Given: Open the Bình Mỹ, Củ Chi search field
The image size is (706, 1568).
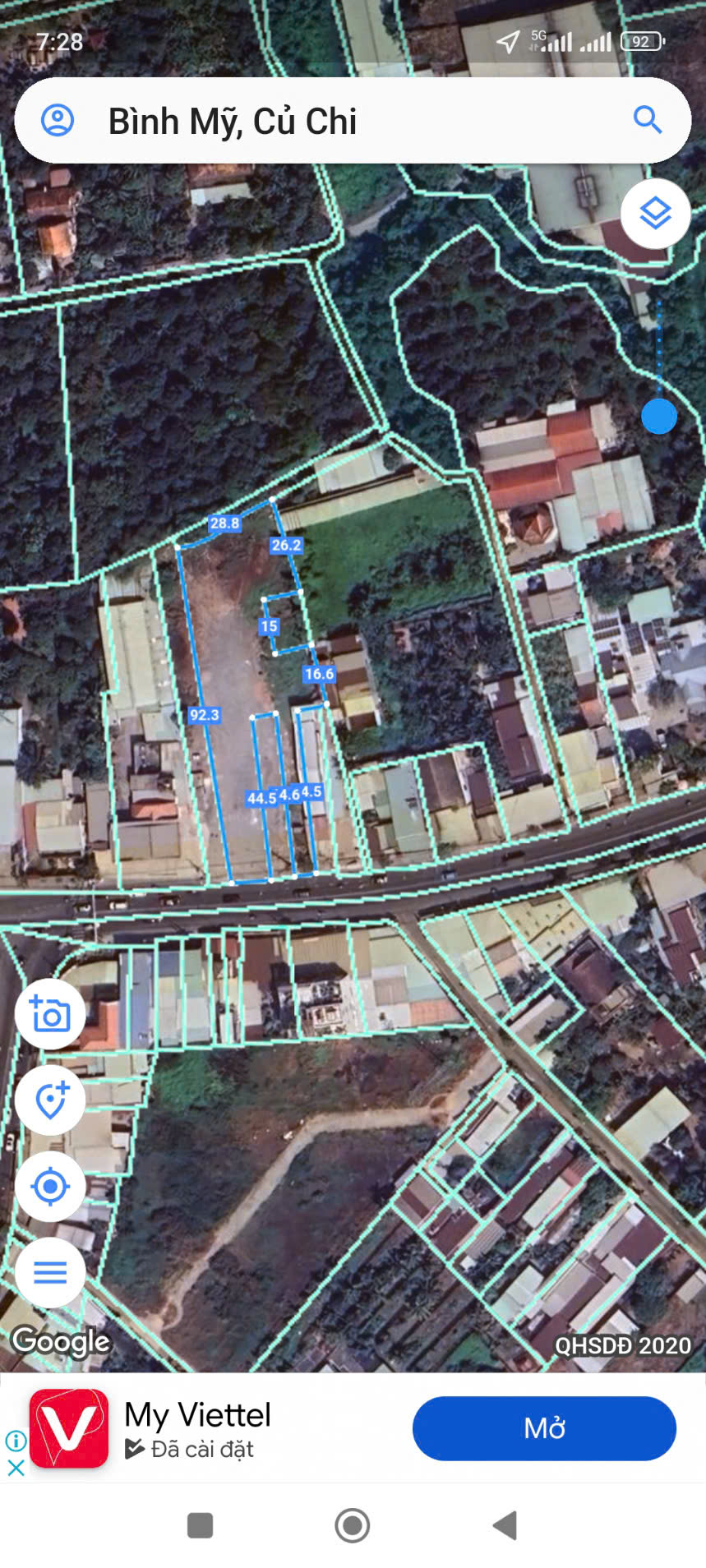Looking at the screenshot, I should coord(345,121).
